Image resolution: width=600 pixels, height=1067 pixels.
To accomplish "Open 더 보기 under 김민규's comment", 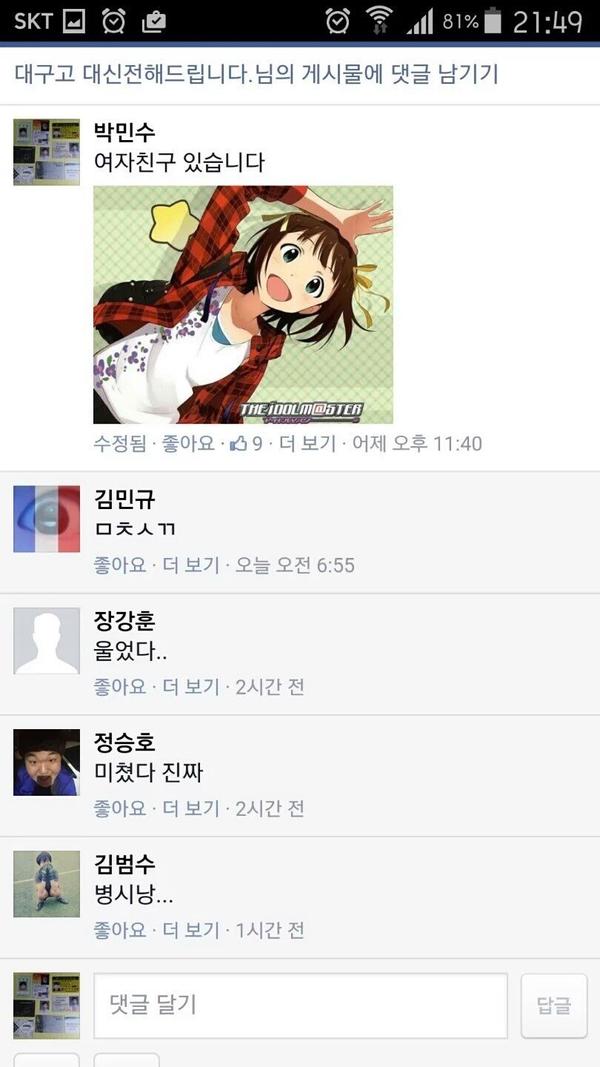I will pyautogui.click(x=190, y=565).
